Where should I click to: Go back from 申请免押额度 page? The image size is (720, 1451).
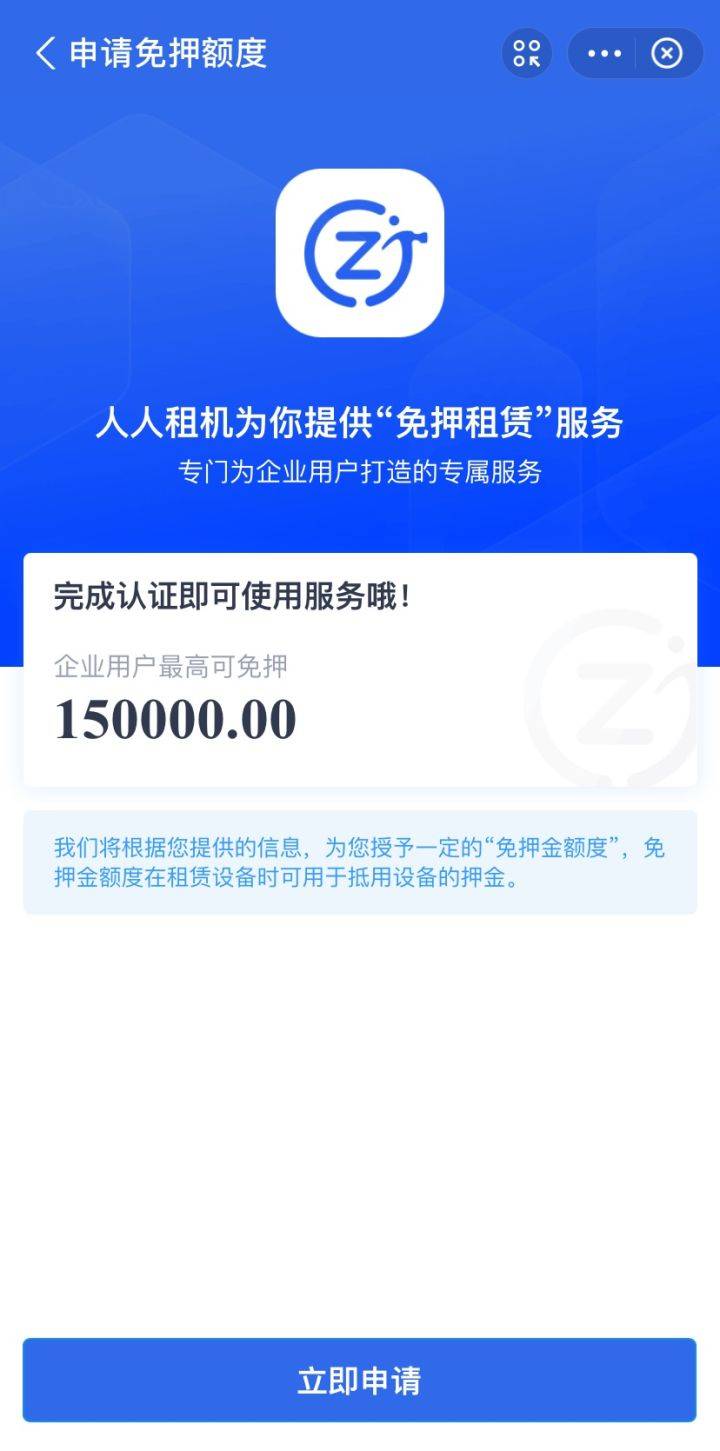pyautogui.click(x=45, y=53)
